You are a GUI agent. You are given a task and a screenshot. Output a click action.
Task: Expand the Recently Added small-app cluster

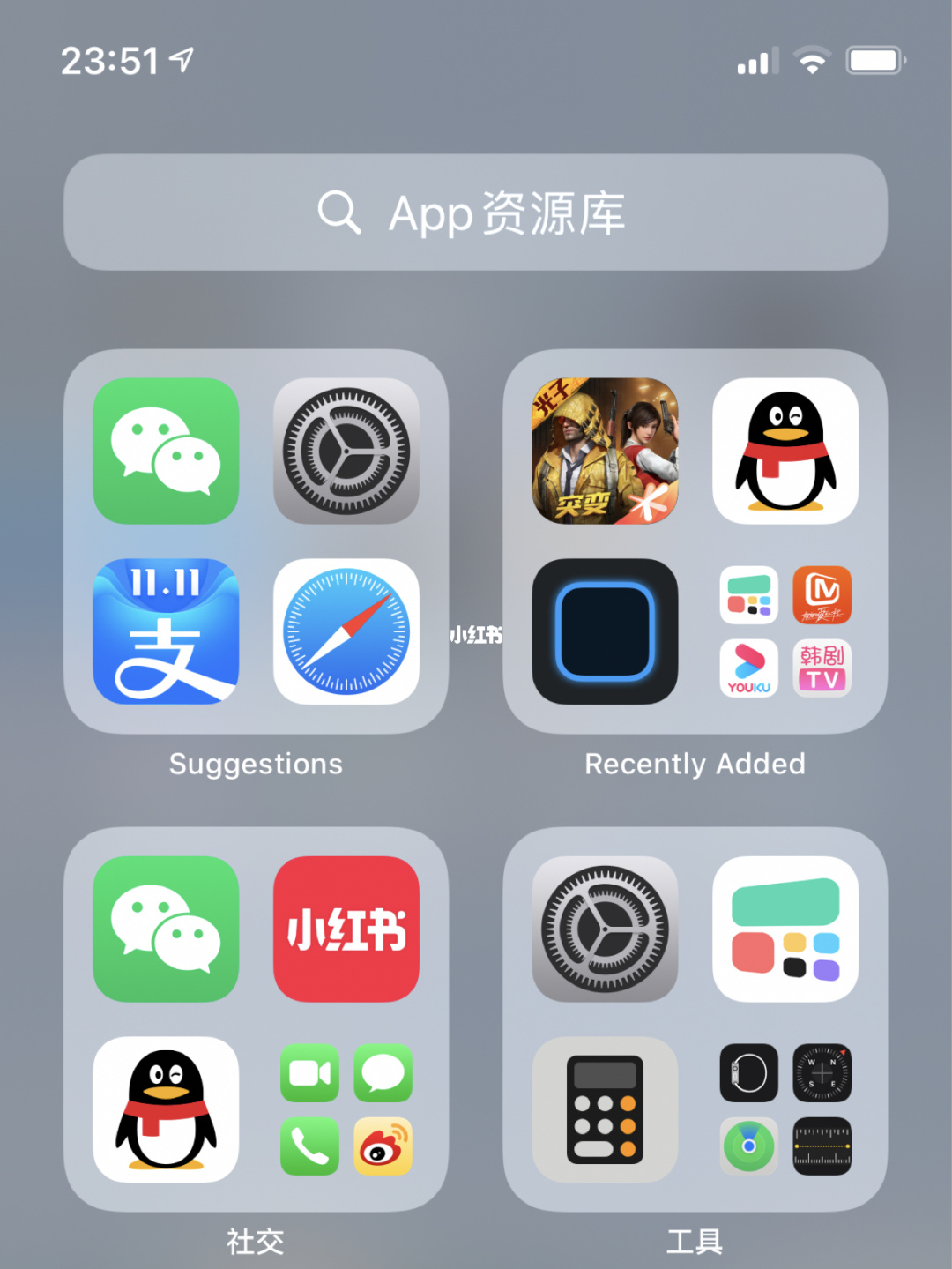pos(785,631)
